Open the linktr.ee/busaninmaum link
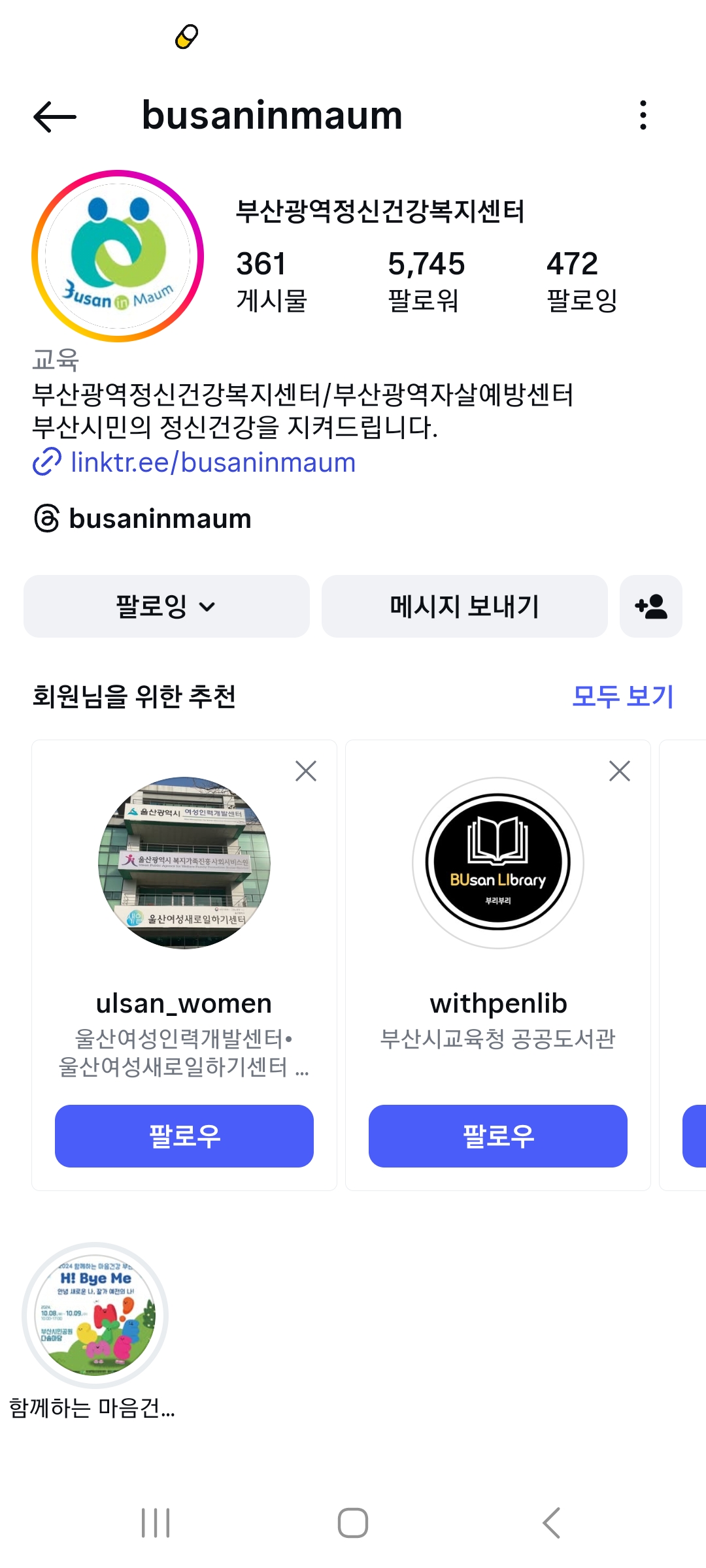This screenshot has width=706, height=1568. (x=212, y=463)
